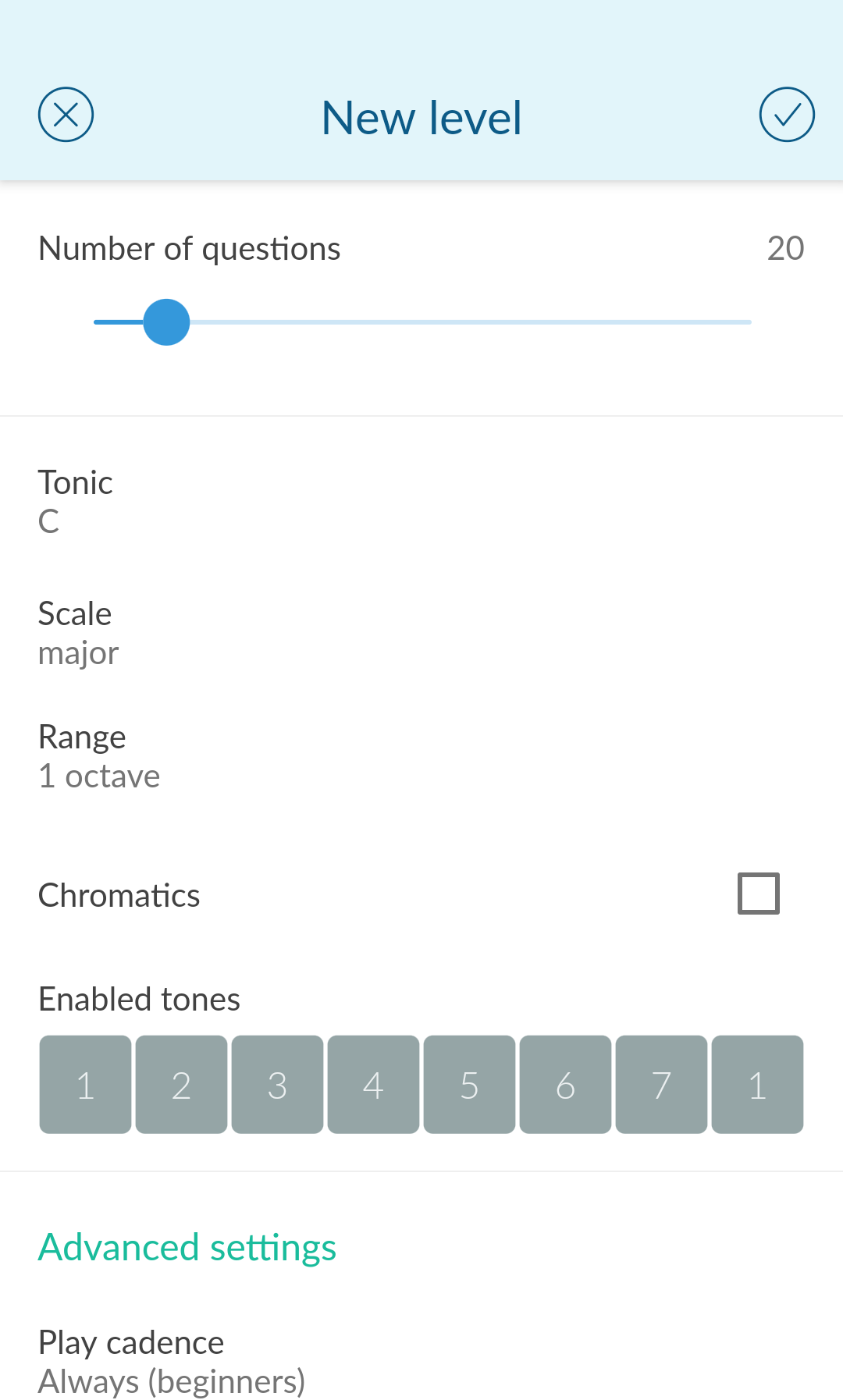
Task: Change the Scale option
Action: click(421, 633)
